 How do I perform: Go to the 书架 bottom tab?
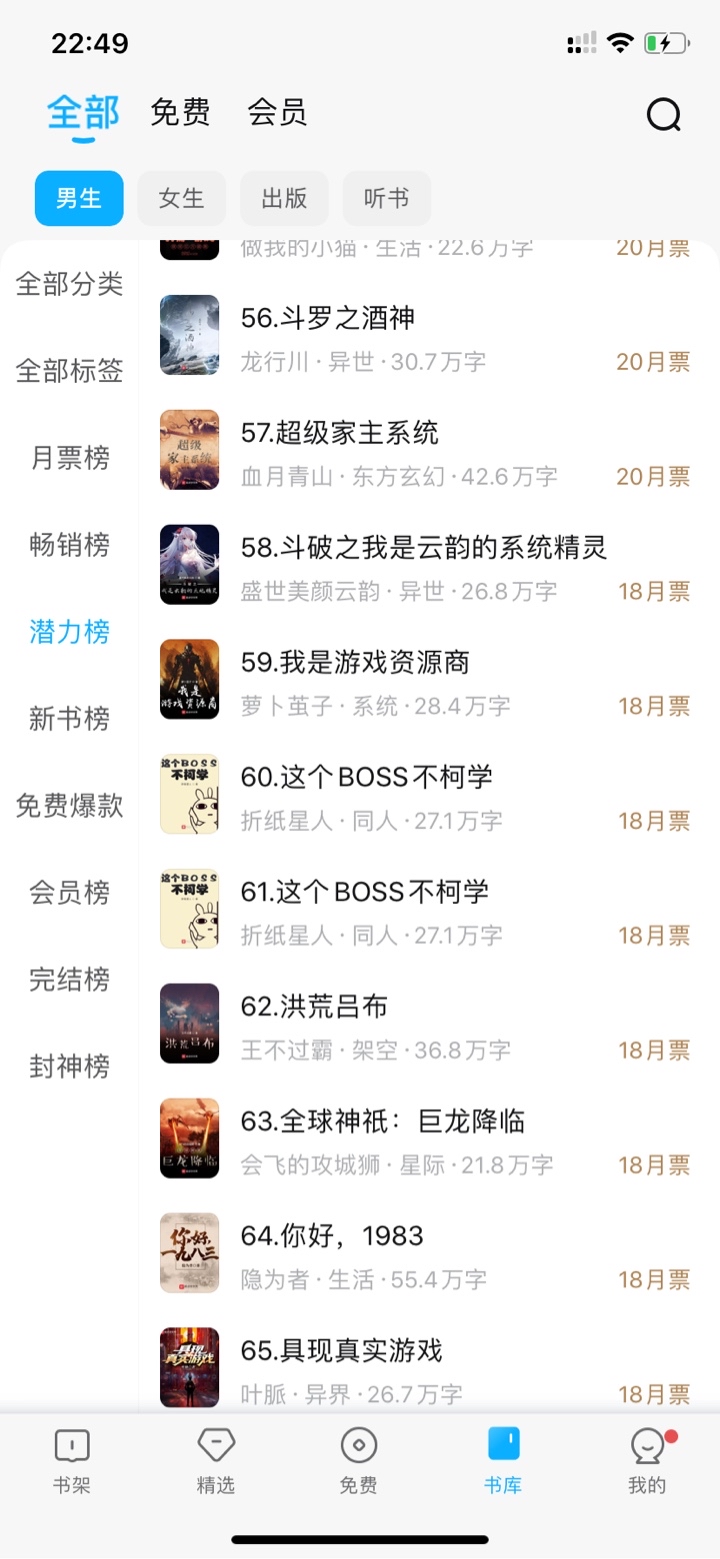[72, 1460]
